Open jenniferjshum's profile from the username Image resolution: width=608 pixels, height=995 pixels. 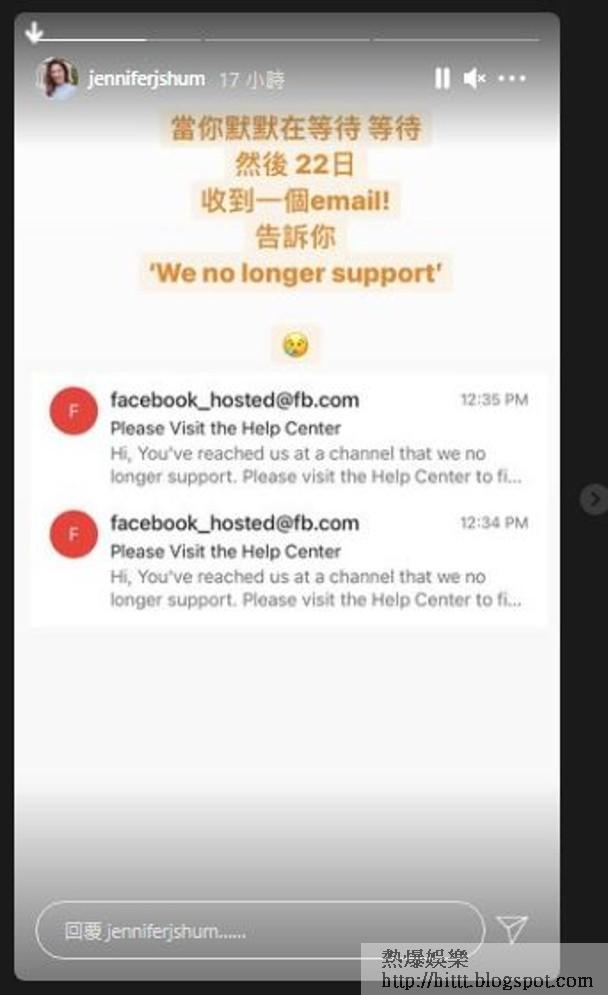pos(146,79)
